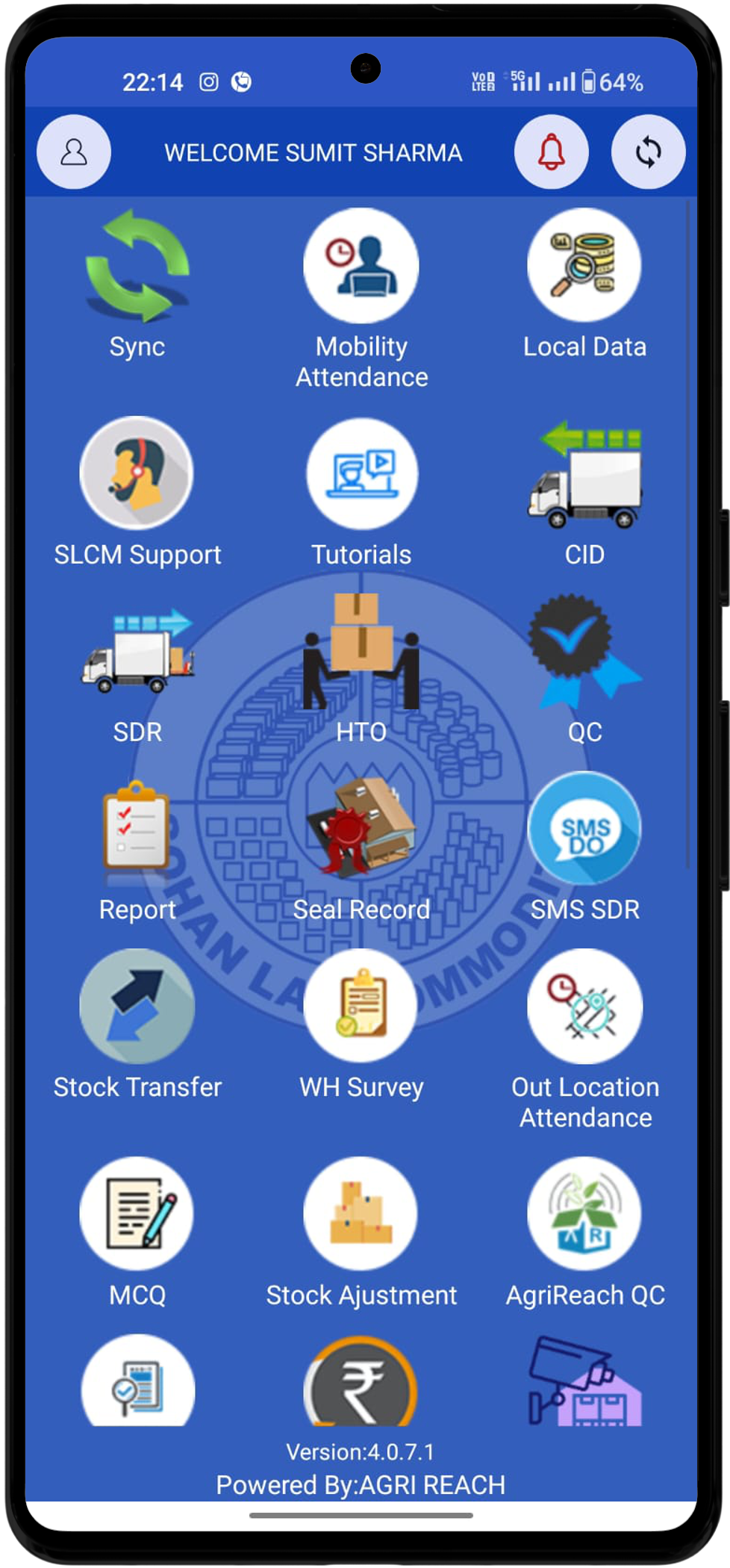Image resolution: width=730 pixels, height=1568 pixels.
Task: Open SMS SDR
Action: [584, 829]
